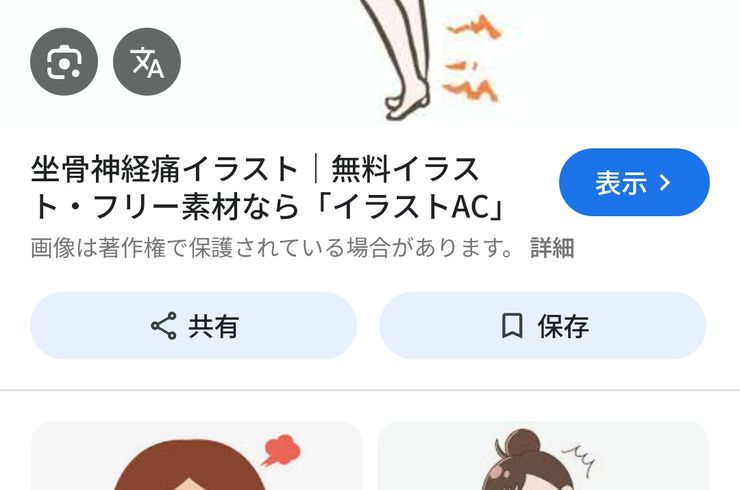The height and width of the screenshot is (490, 740).
Task: Save the image with 保存
Action: pyautogui.click(x=543, y=326)
